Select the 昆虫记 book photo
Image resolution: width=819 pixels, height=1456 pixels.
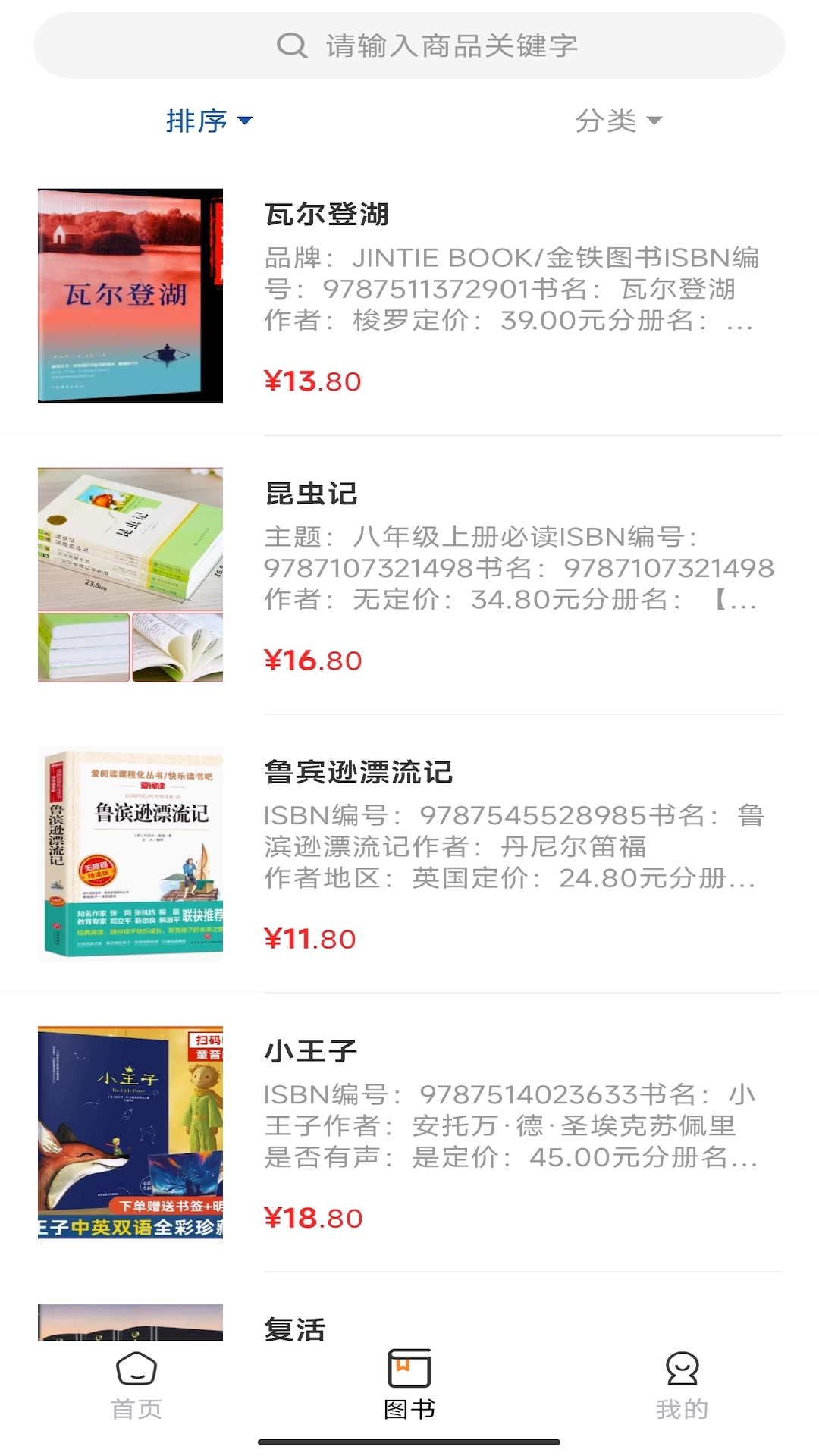point(129,573)
